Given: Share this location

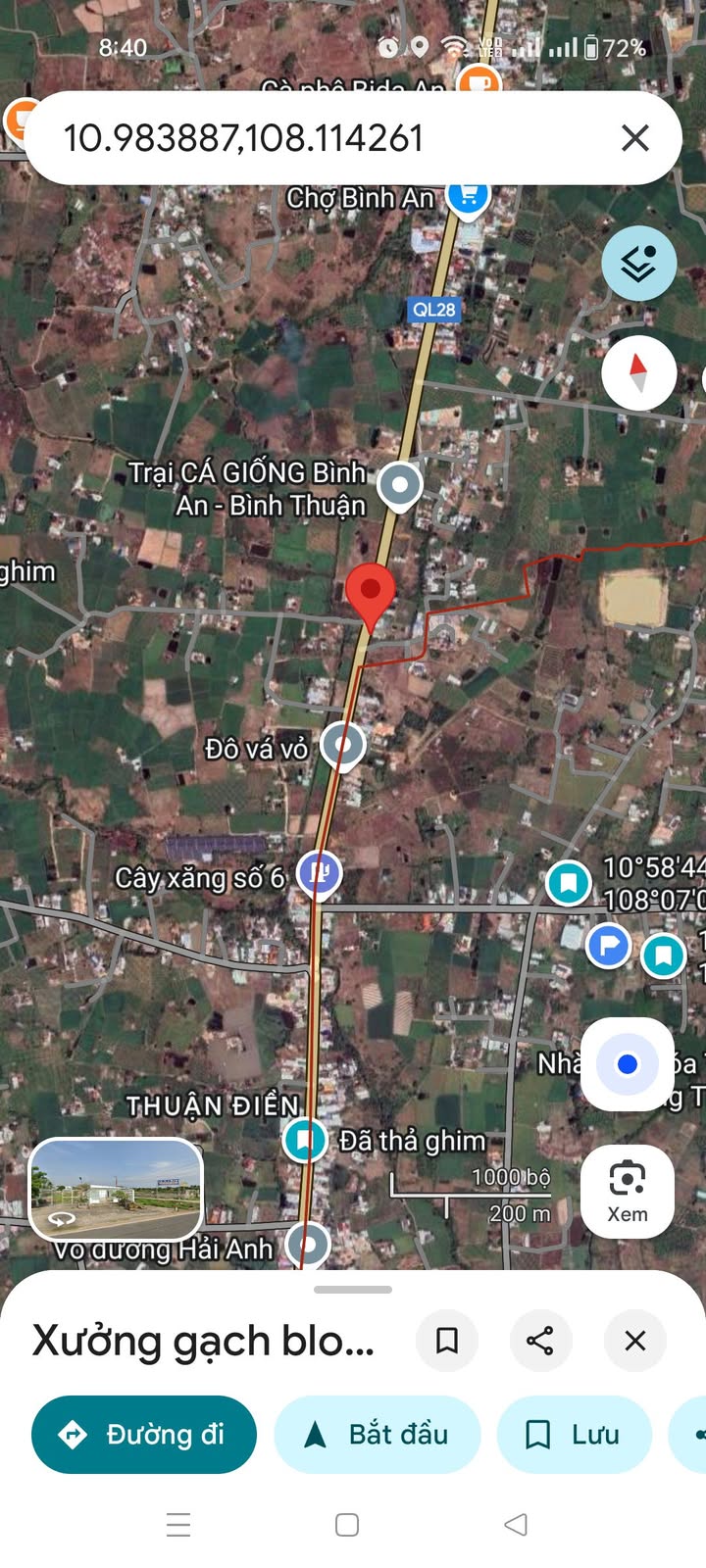Looking at the screenshot, I should (x=540, y=1340).
